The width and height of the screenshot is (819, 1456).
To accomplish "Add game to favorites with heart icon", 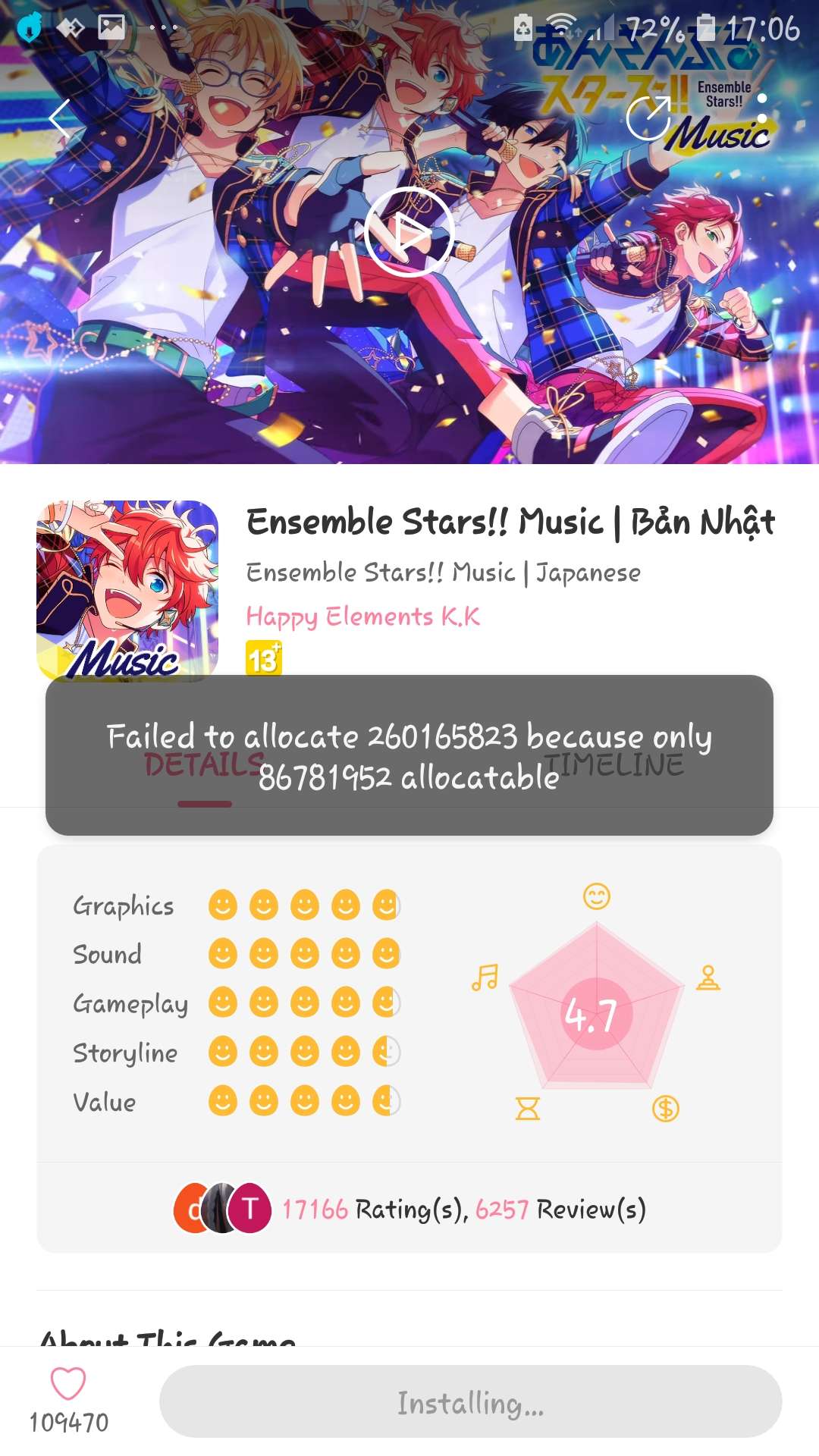I will tap(68, 1383).
